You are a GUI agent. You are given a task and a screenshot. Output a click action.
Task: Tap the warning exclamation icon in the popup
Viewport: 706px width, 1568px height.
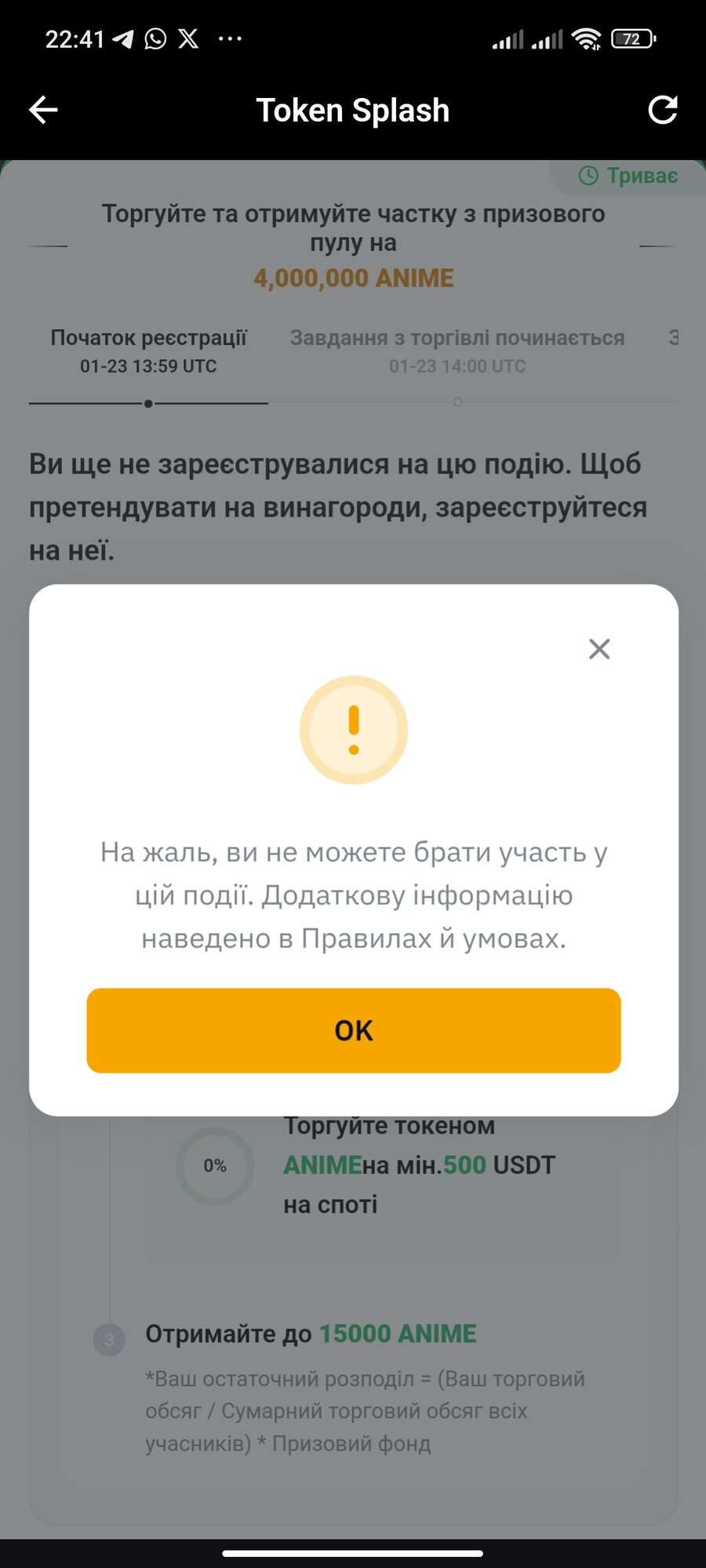click(354, 728)
